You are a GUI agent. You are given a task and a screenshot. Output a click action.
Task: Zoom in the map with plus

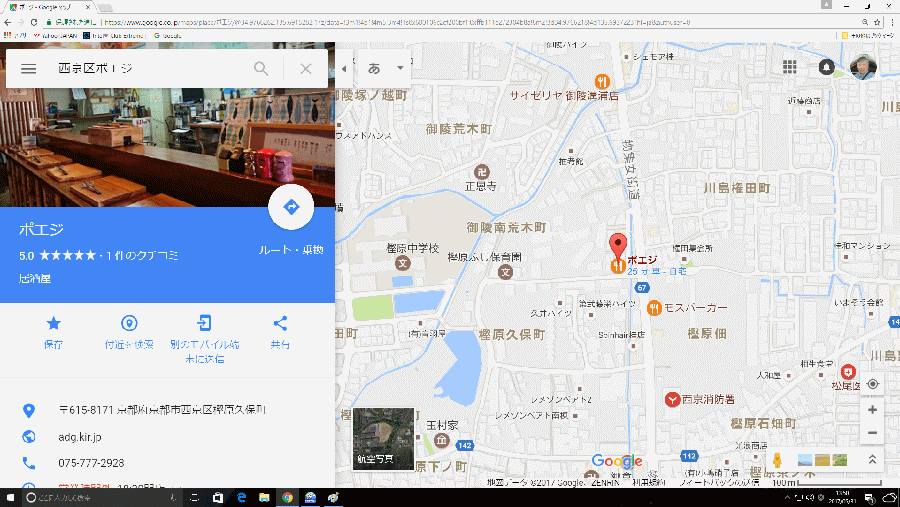(x=872, y=410)
